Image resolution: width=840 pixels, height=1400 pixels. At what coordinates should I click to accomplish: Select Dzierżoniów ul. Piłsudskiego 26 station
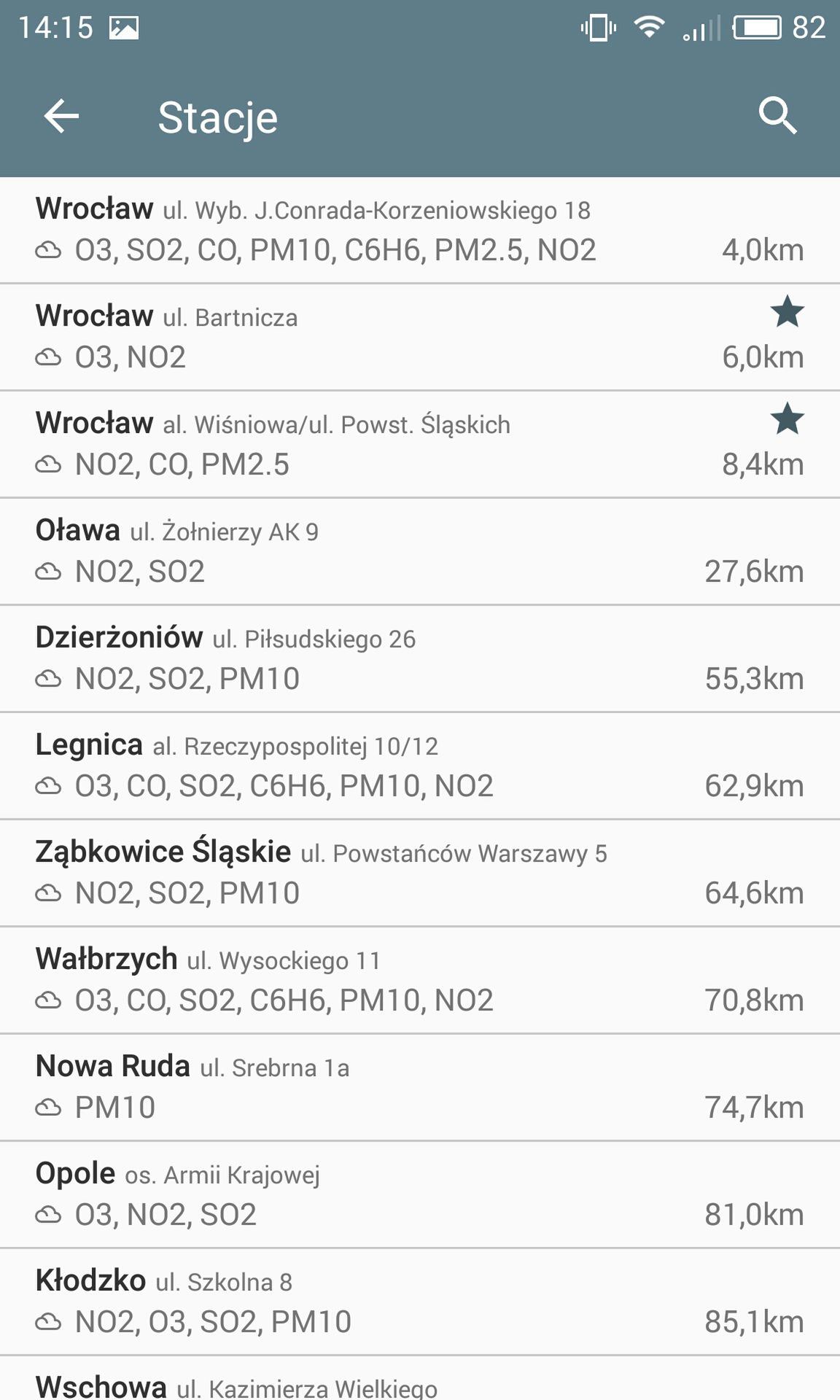(x=420, y=658)
